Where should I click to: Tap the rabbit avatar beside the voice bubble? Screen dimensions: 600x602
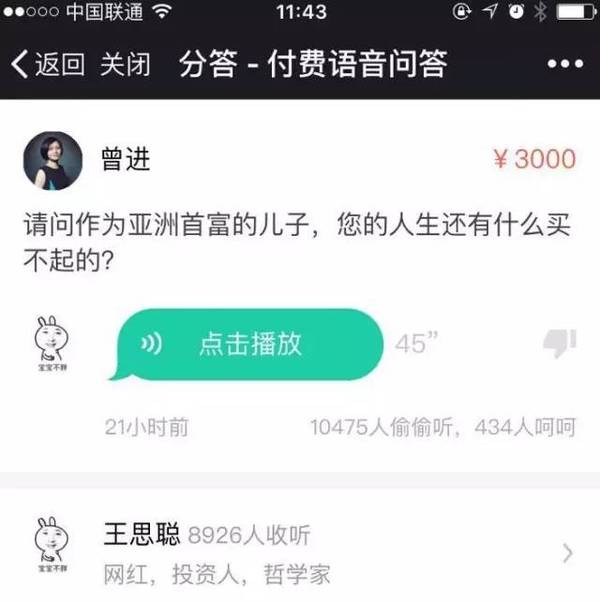click(47, 345)
